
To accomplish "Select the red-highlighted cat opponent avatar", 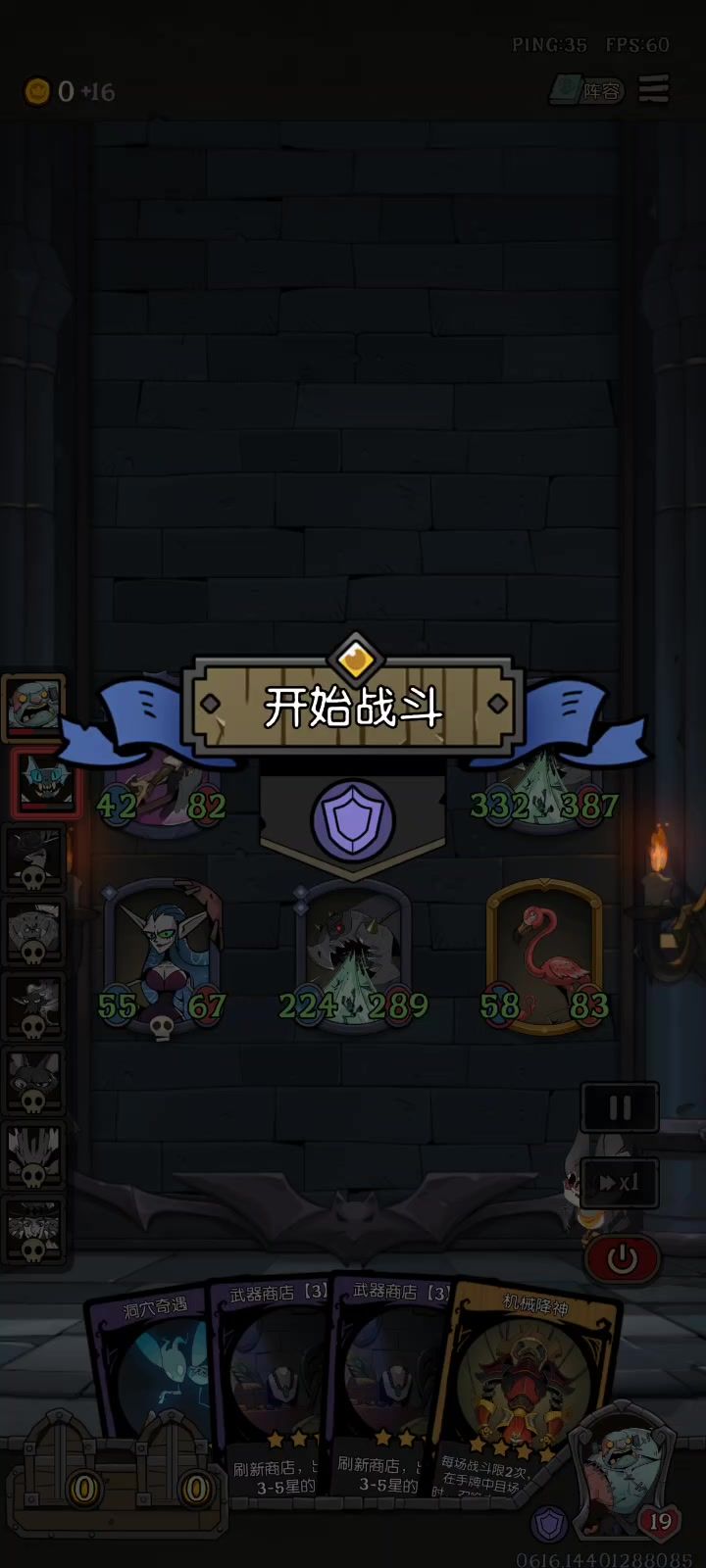I will [43, 782].
